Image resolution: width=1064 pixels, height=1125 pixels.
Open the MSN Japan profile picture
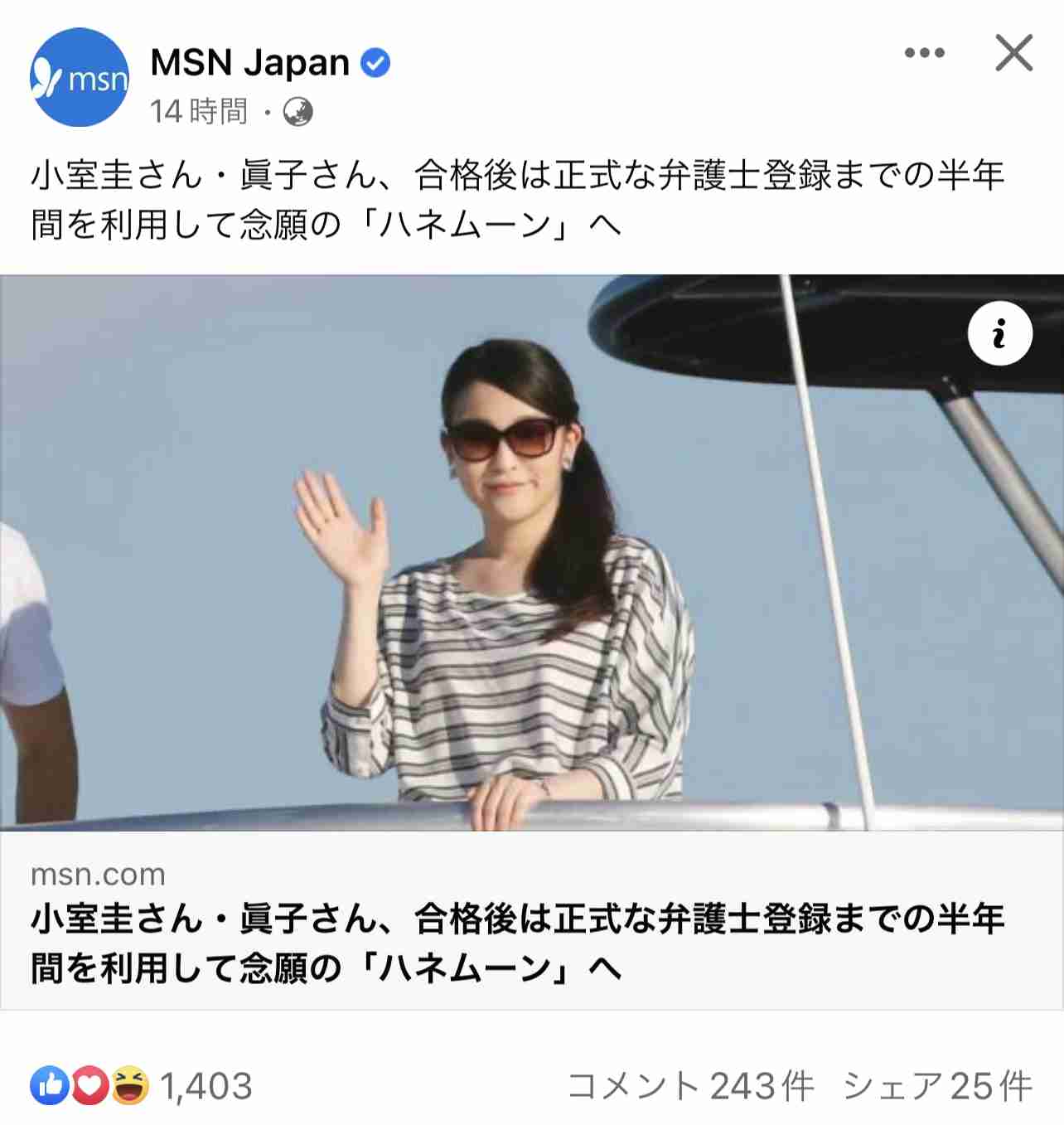tap(80, 77)
